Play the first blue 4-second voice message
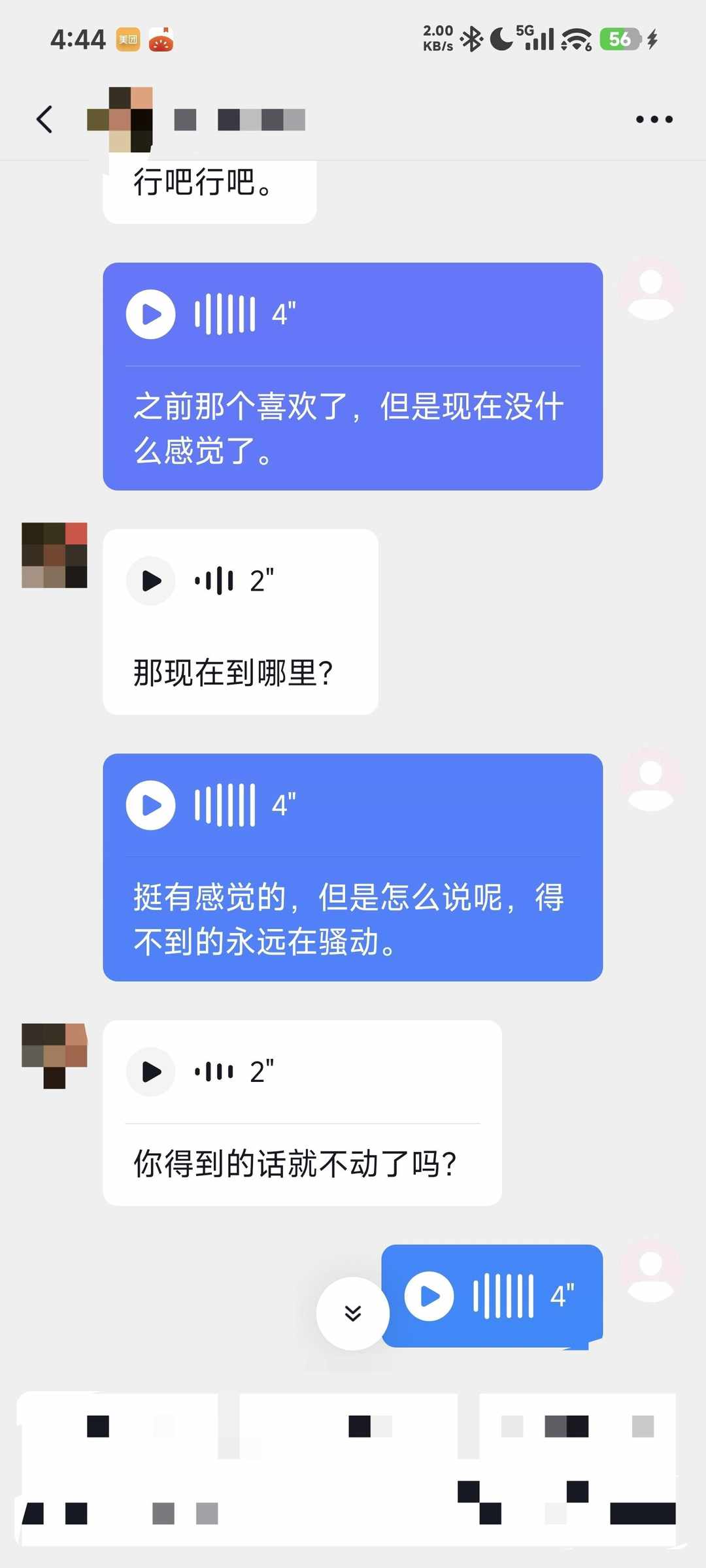This screenshot has height=1568, width=706. pos(150,314)
